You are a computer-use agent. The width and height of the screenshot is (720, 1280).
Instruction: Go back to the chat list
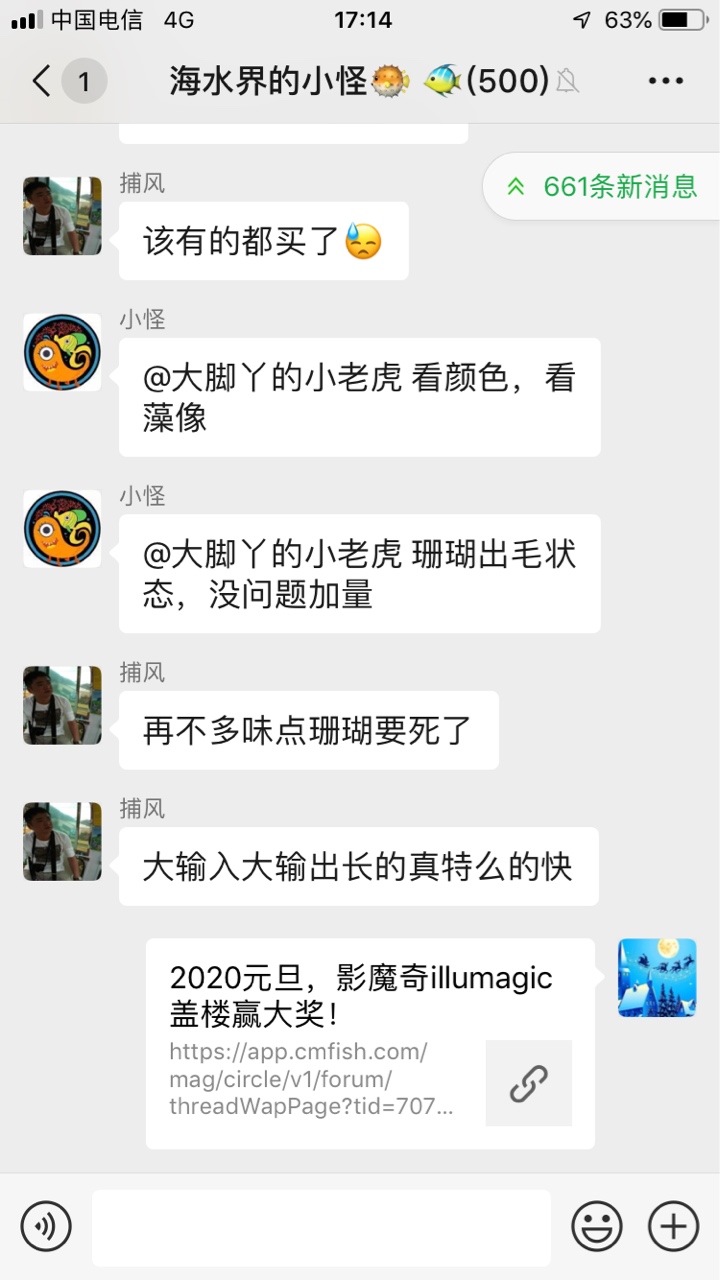[42, 81]
